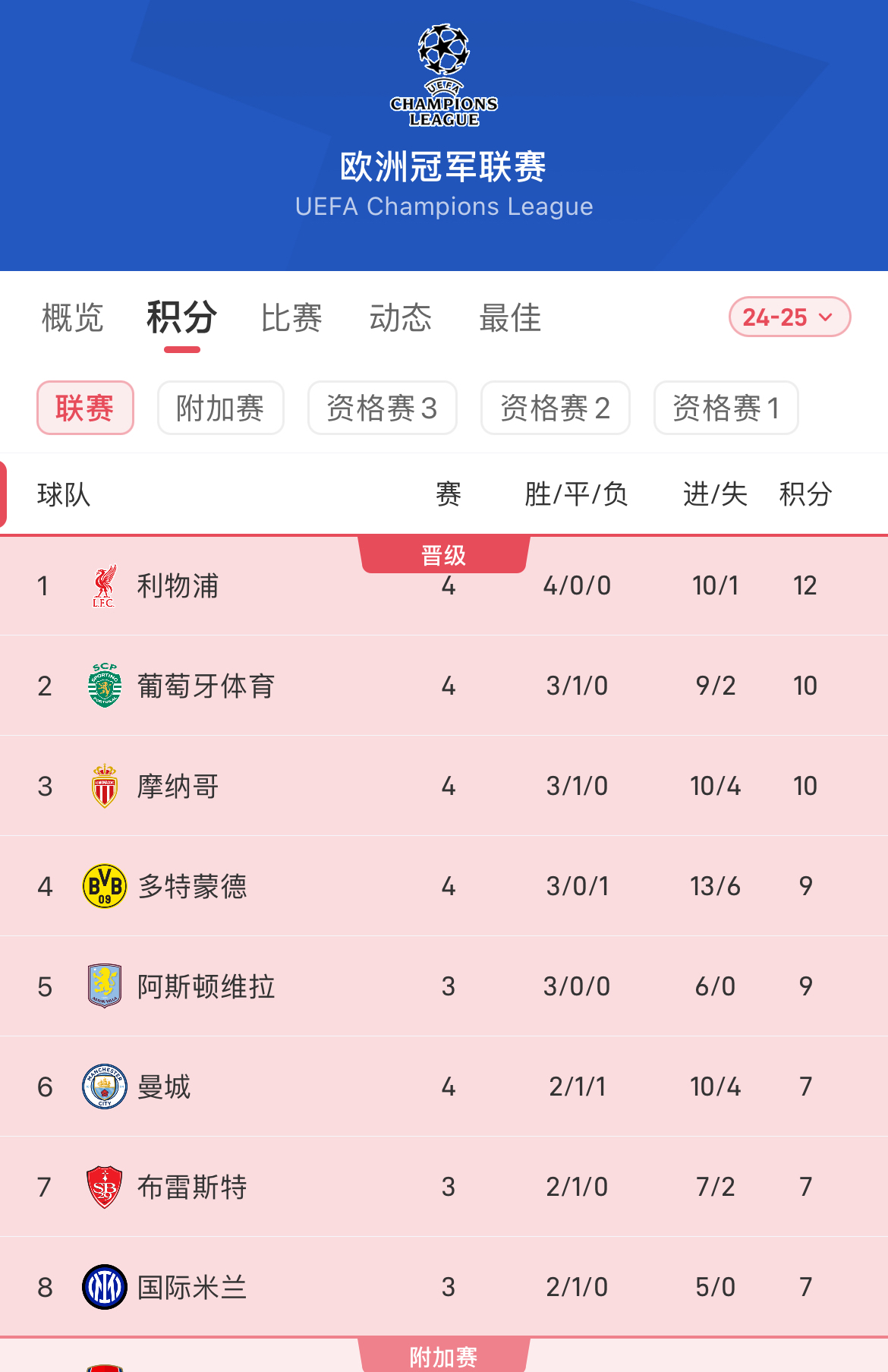Select the Sporting CP team logo
888x1372 pixels.
click(x=104, y=685)
